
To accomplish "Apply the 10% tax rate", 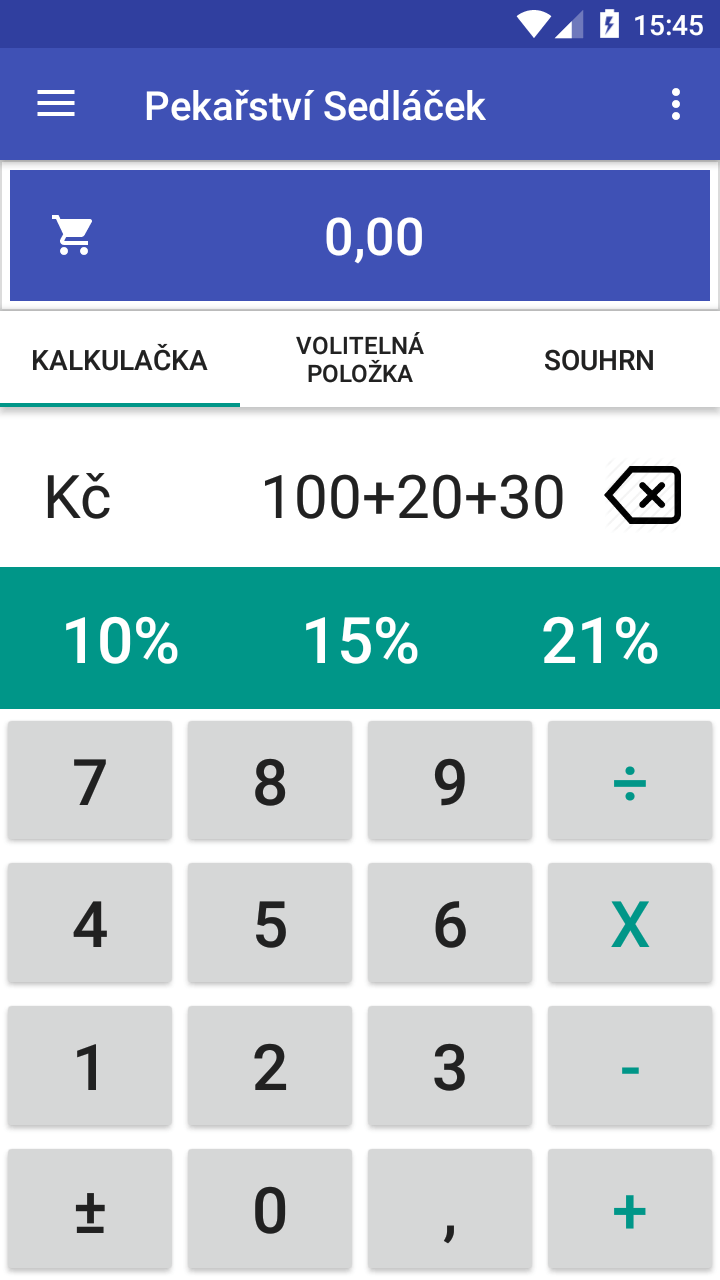I will 121,640.
